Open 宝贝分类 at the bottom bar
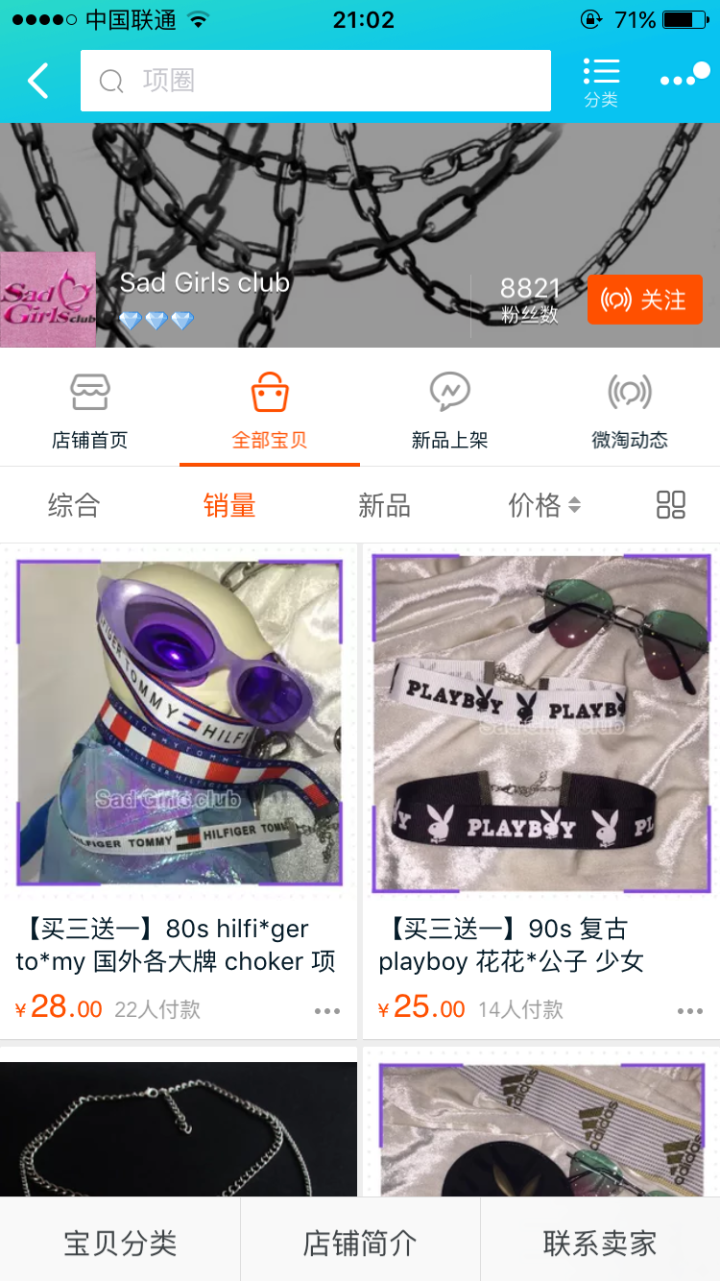The width and height of the screenshot is (720, 1281). [x=120, y=1243]
